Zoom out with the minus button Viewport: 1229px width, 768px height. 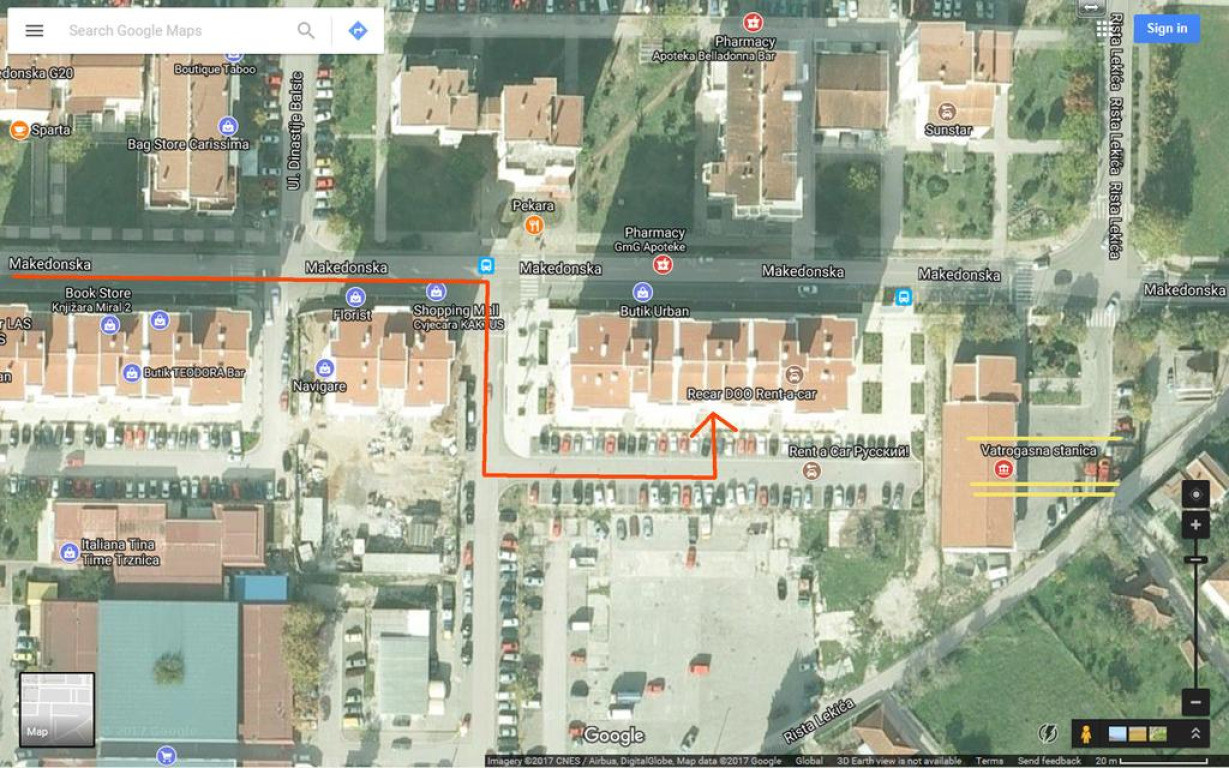pos(1196,702)
